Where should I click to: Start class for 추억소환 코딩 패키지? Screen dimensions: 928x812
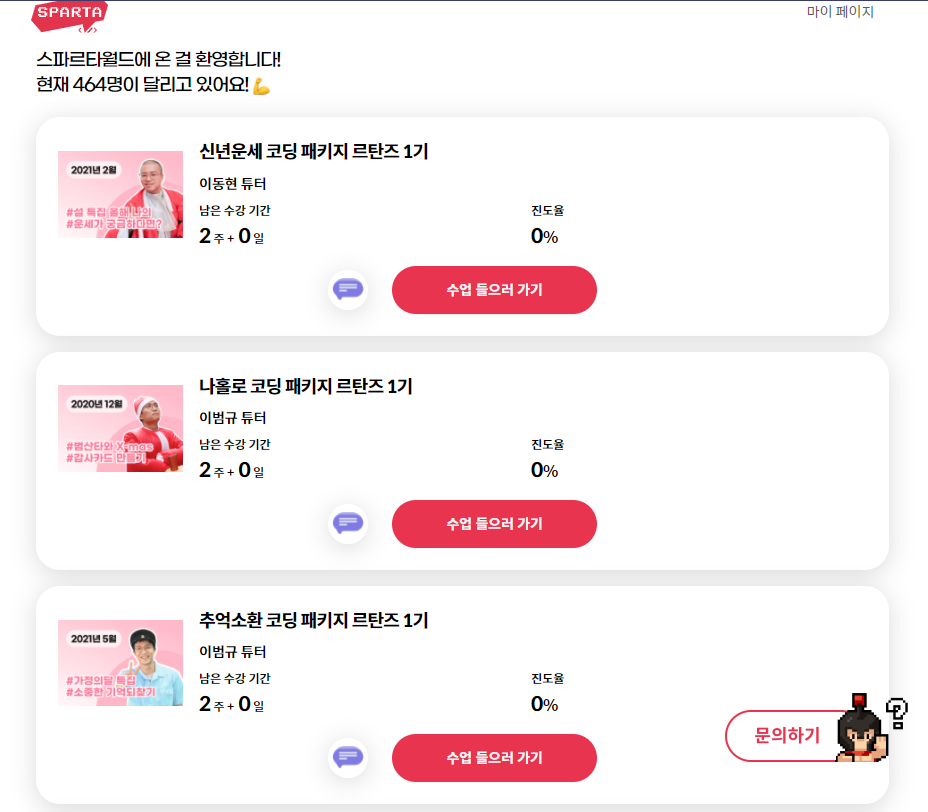pyautogui.click(x=494, y=758)
